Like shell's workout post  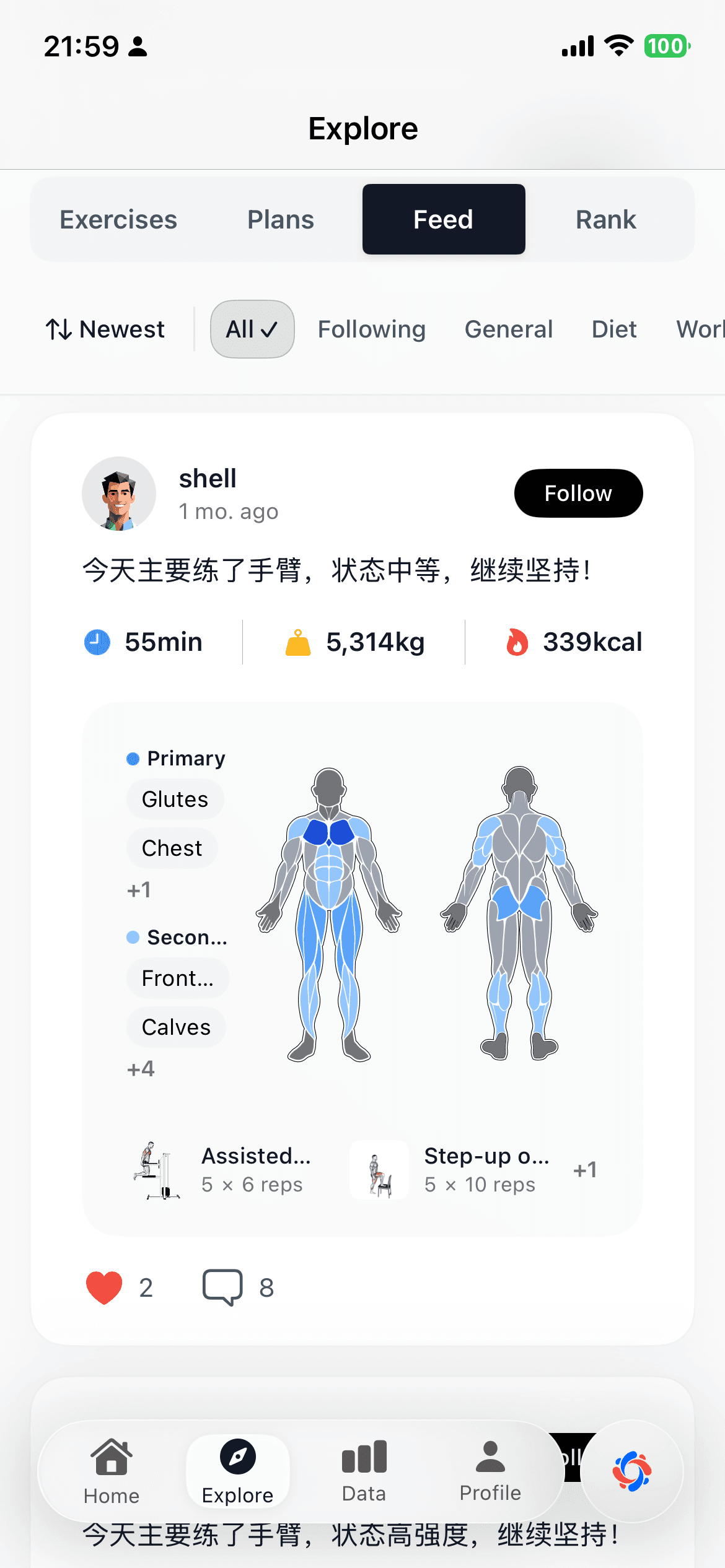pos(104,1288)
